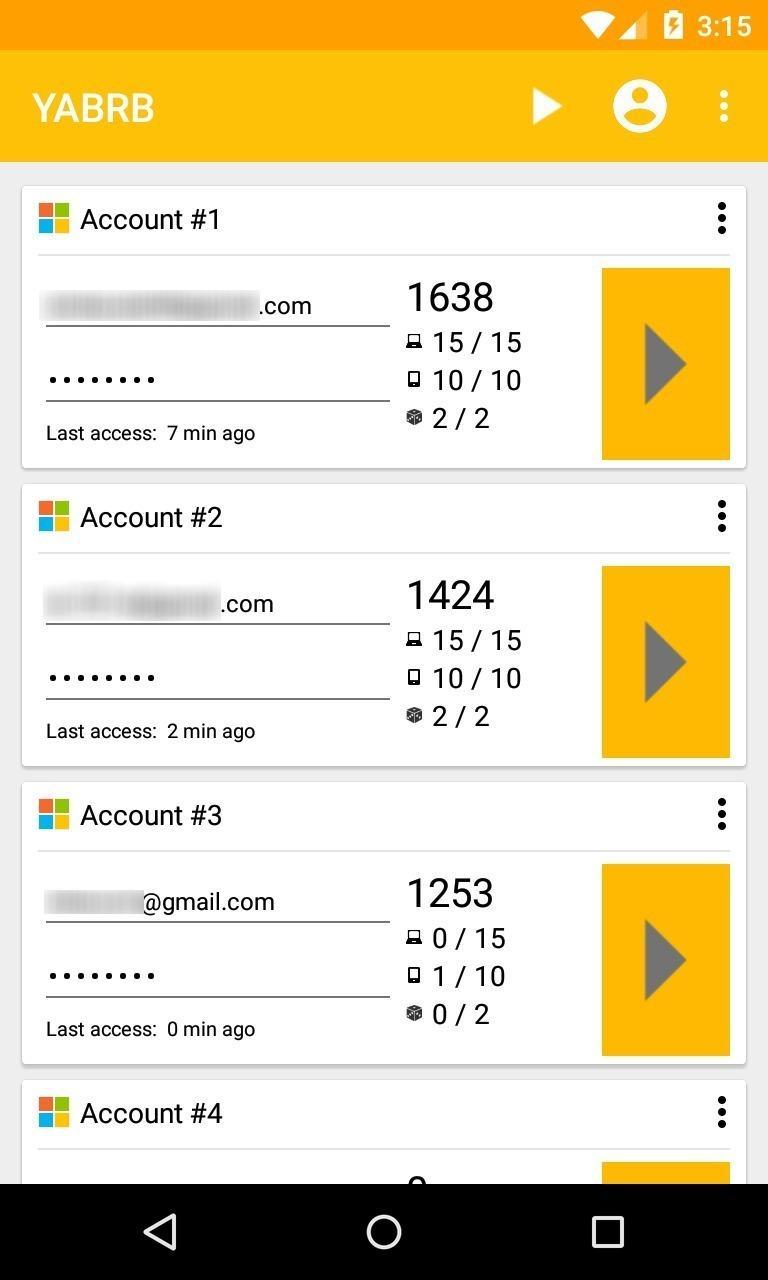The width and height of the screenshot is (768, 1280).
Task: Go back using the system back button
Action: click(160, 1232)
